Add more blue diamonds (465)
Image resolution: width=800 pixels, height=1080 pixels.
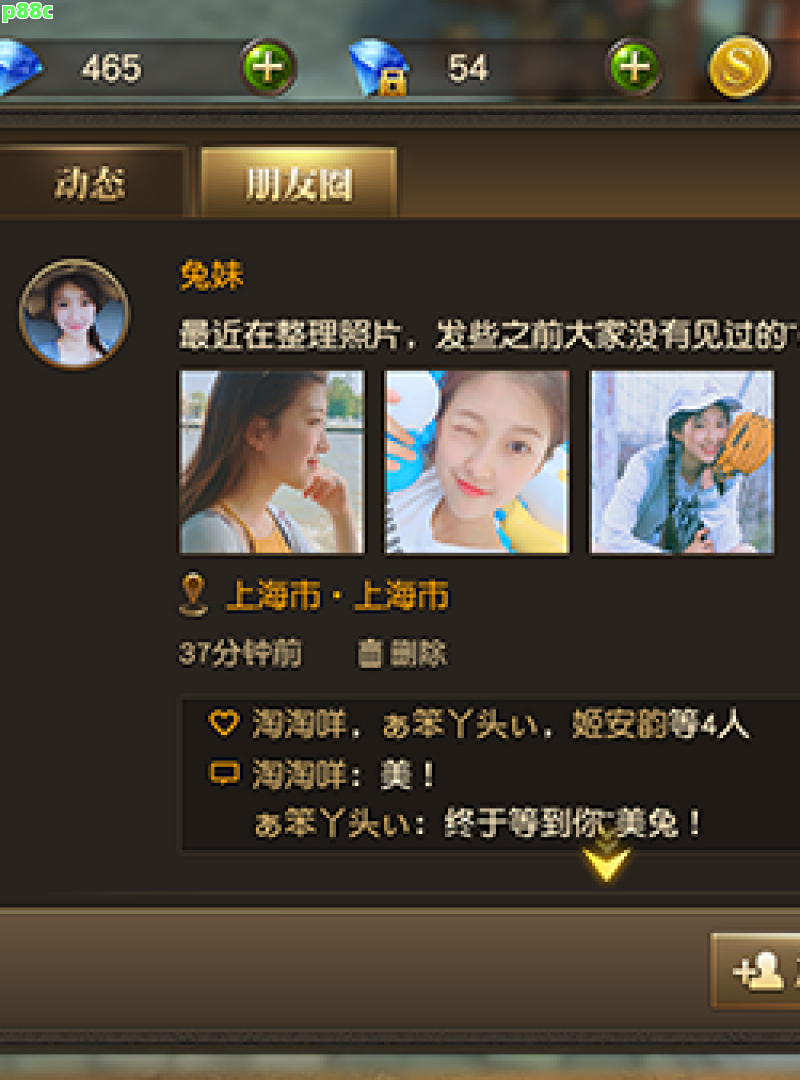click(x=268, y=68)
